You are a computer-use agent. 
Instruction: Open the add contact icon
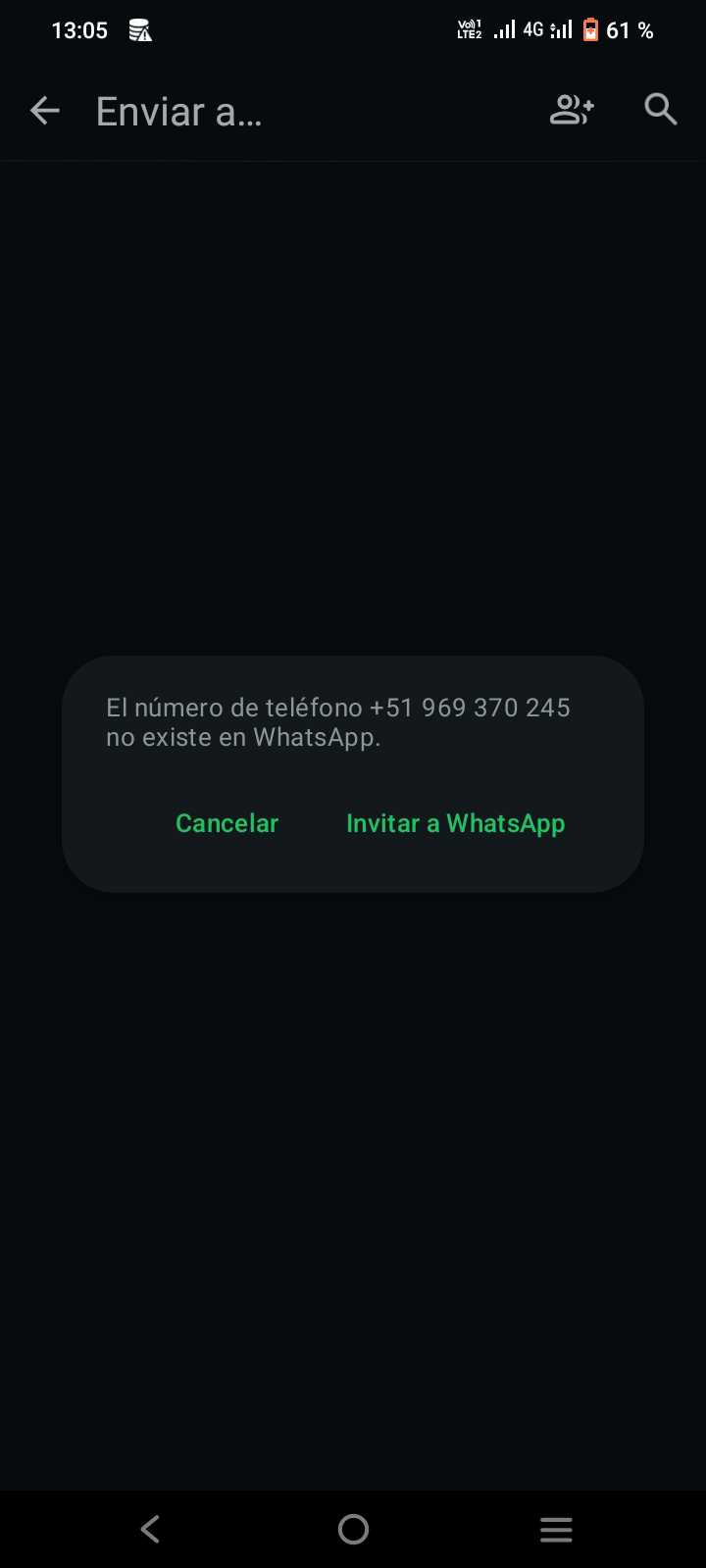coord(572,110)
